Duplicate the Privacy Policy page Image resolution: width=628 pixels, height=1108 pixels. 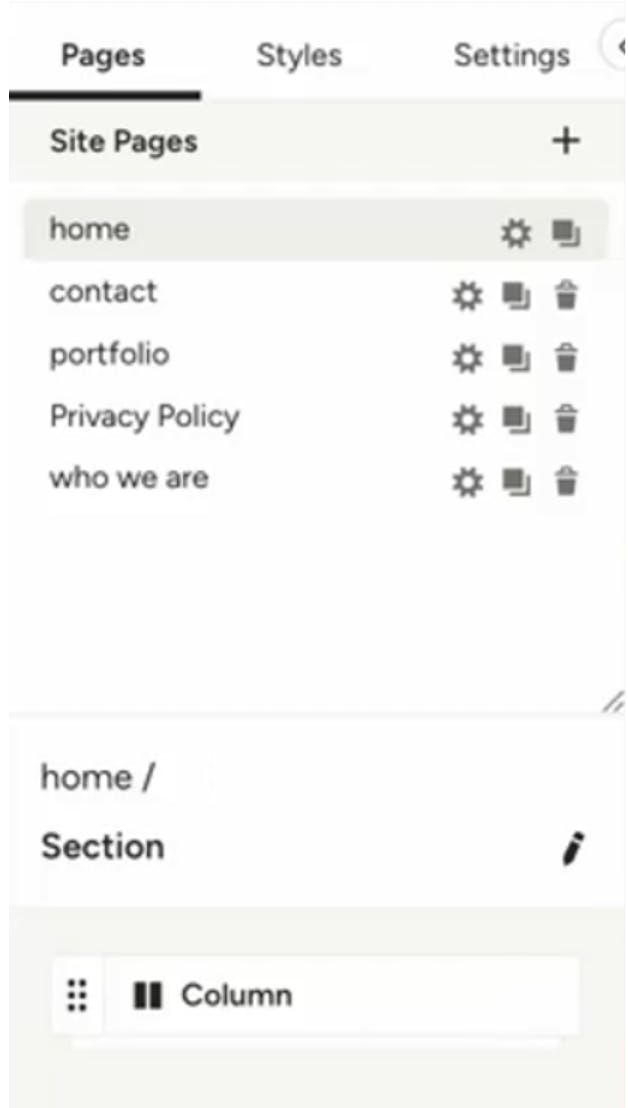(516, 421)
